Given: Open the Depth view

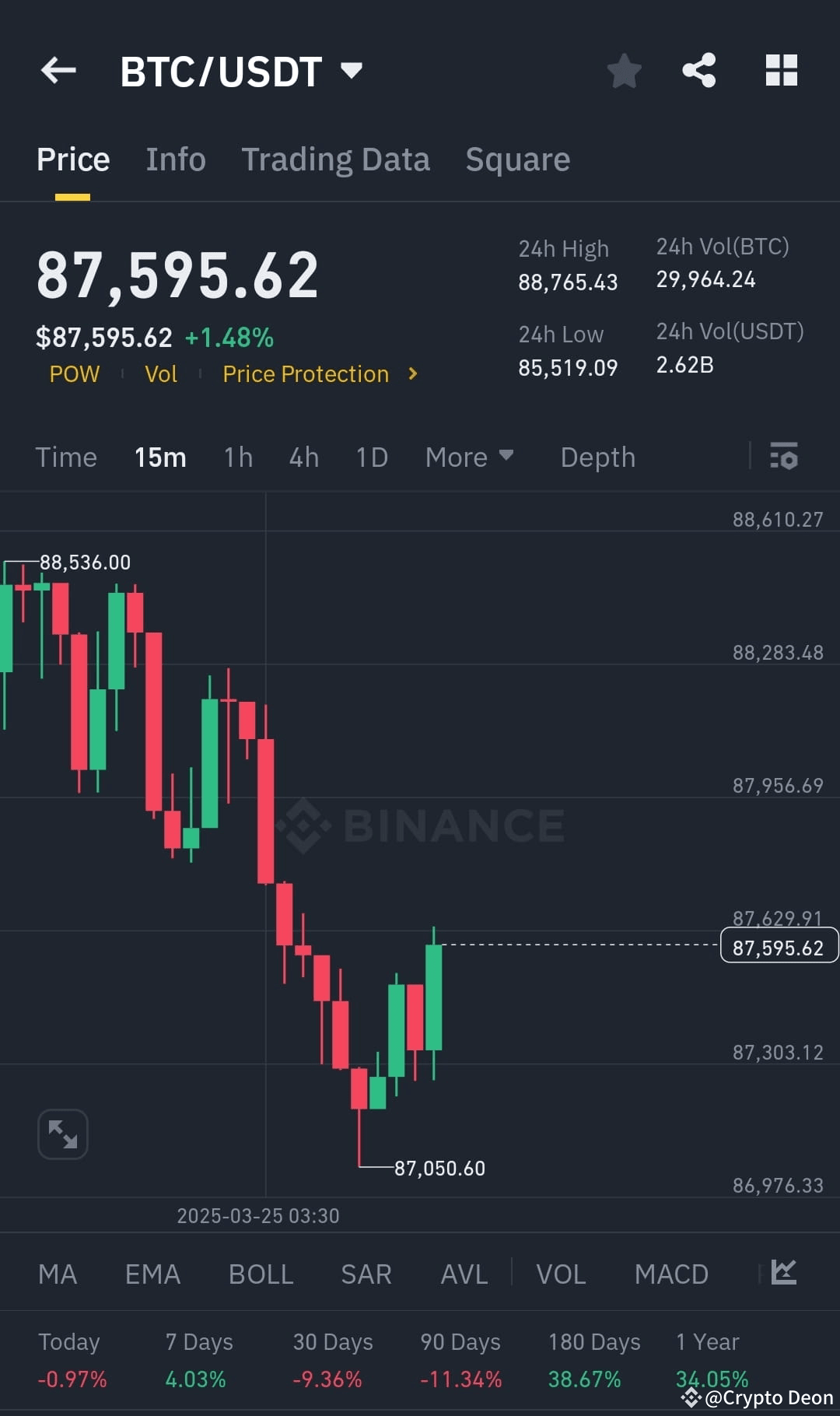Looking at the screenshot, I should (597, 457).
